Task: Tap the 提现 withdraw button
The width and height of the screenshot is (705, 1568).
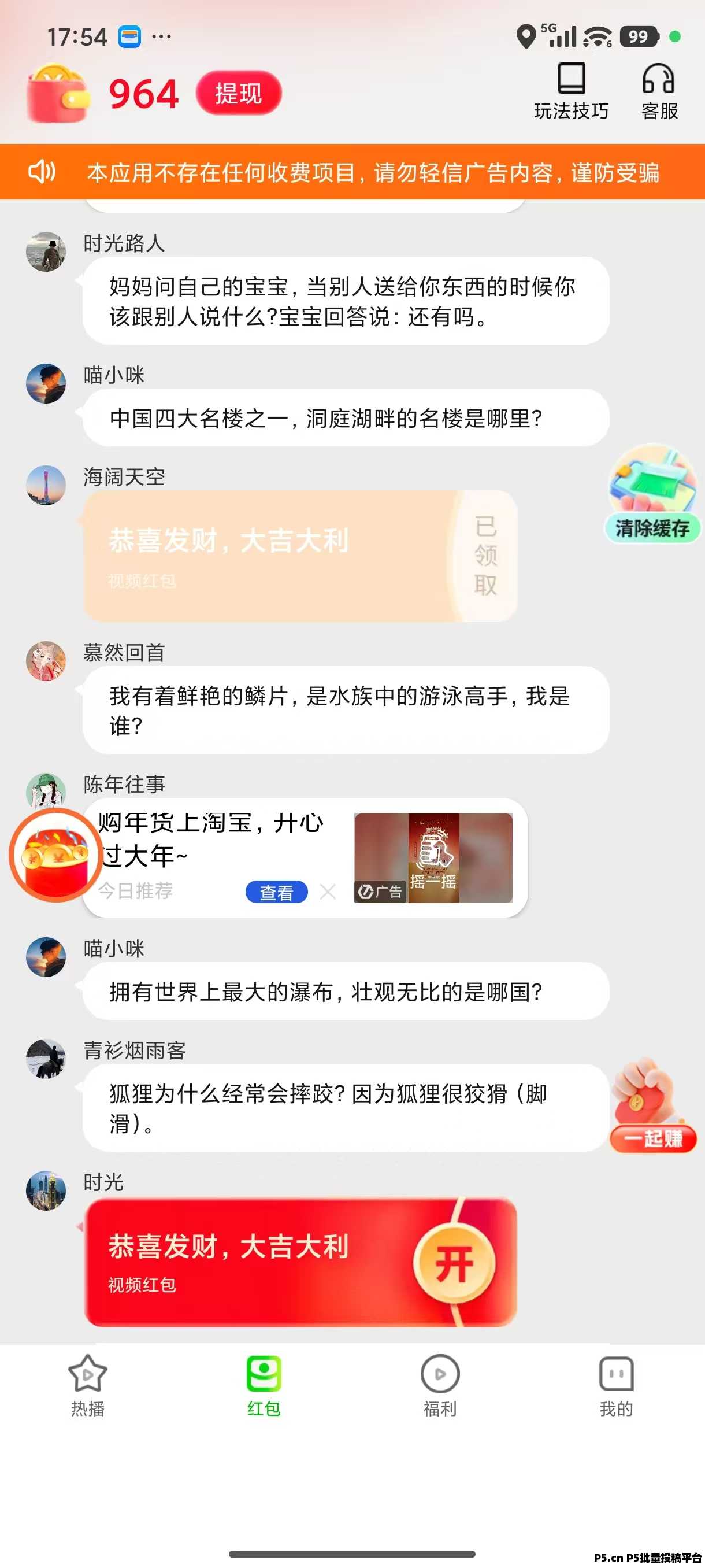Action: coord(239,93)
